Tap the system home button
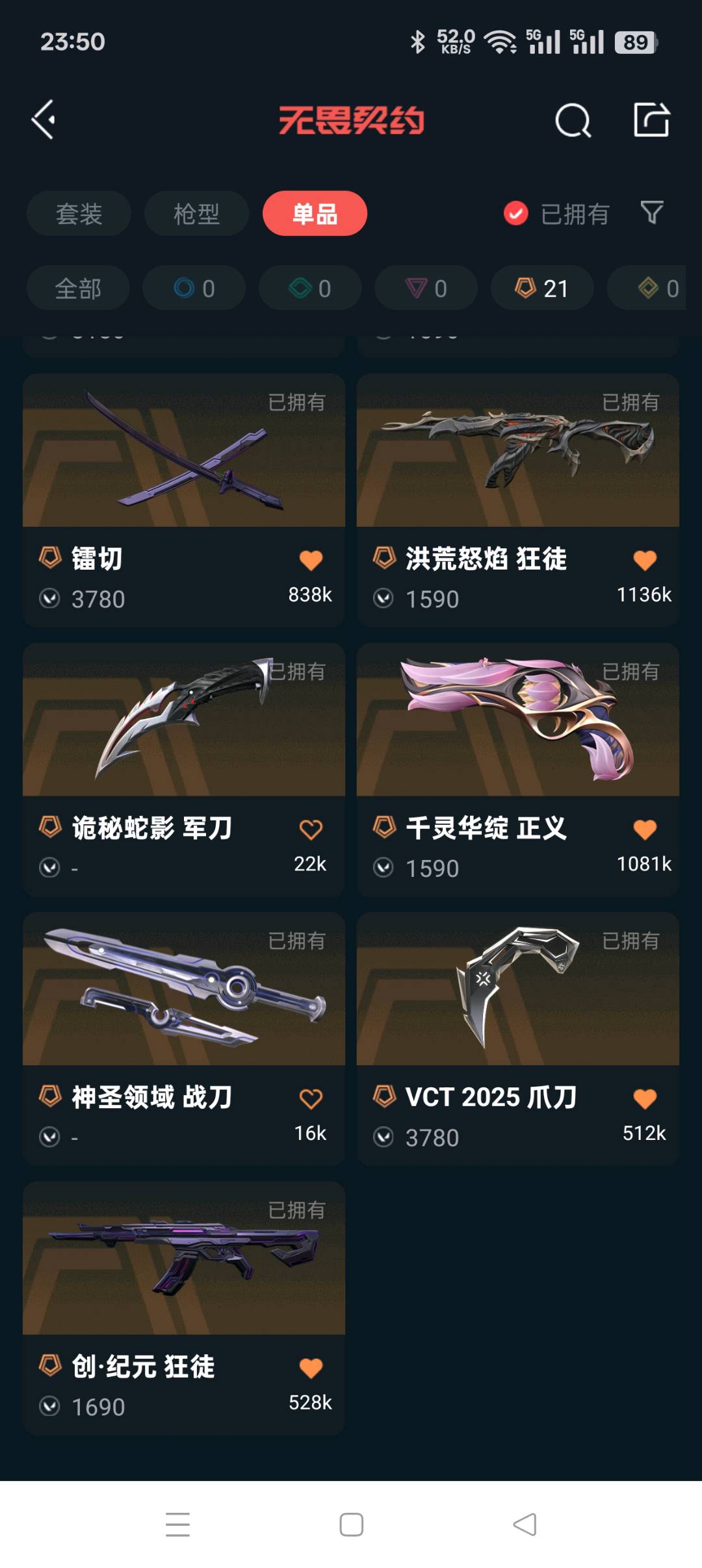The image size is (702, 1568). point(352,1524)
